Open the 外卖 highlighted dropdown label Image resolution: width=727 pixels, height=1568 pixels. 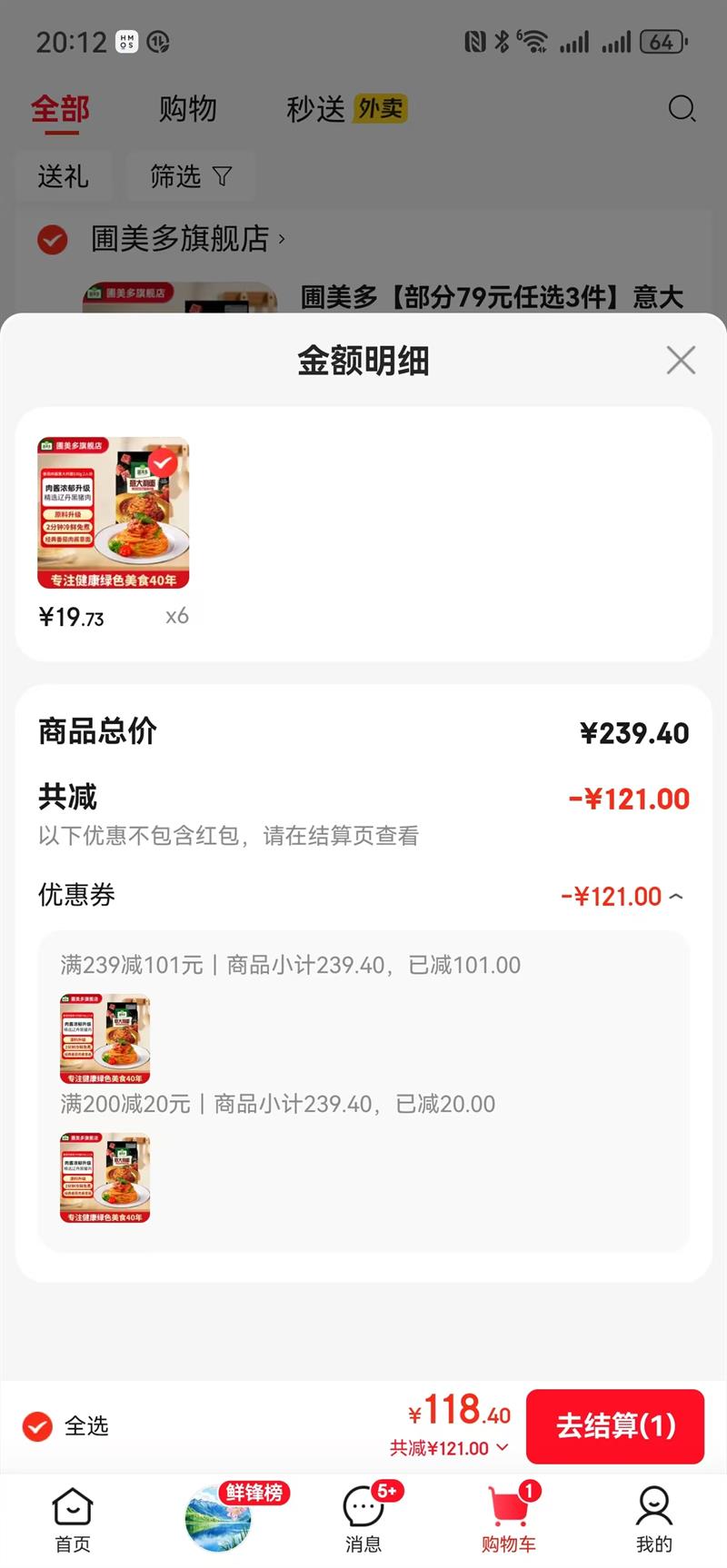coord(378,108)
